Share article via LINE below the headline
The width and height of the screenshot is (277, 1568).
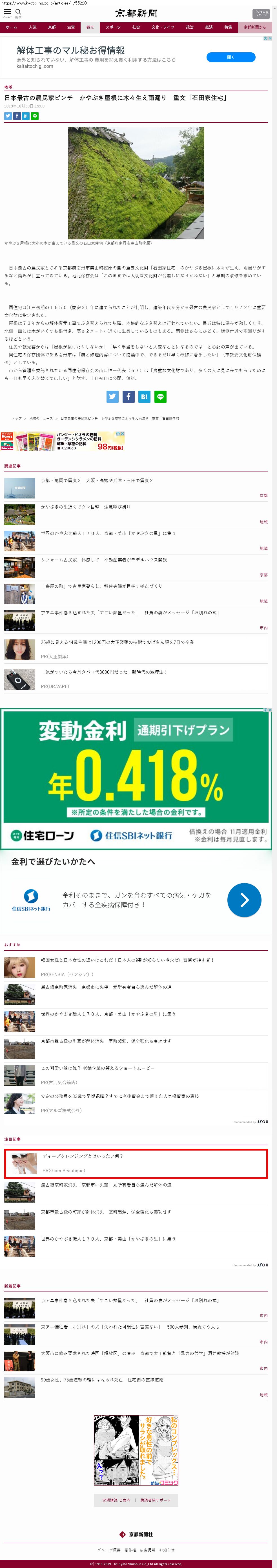[35, 116]
